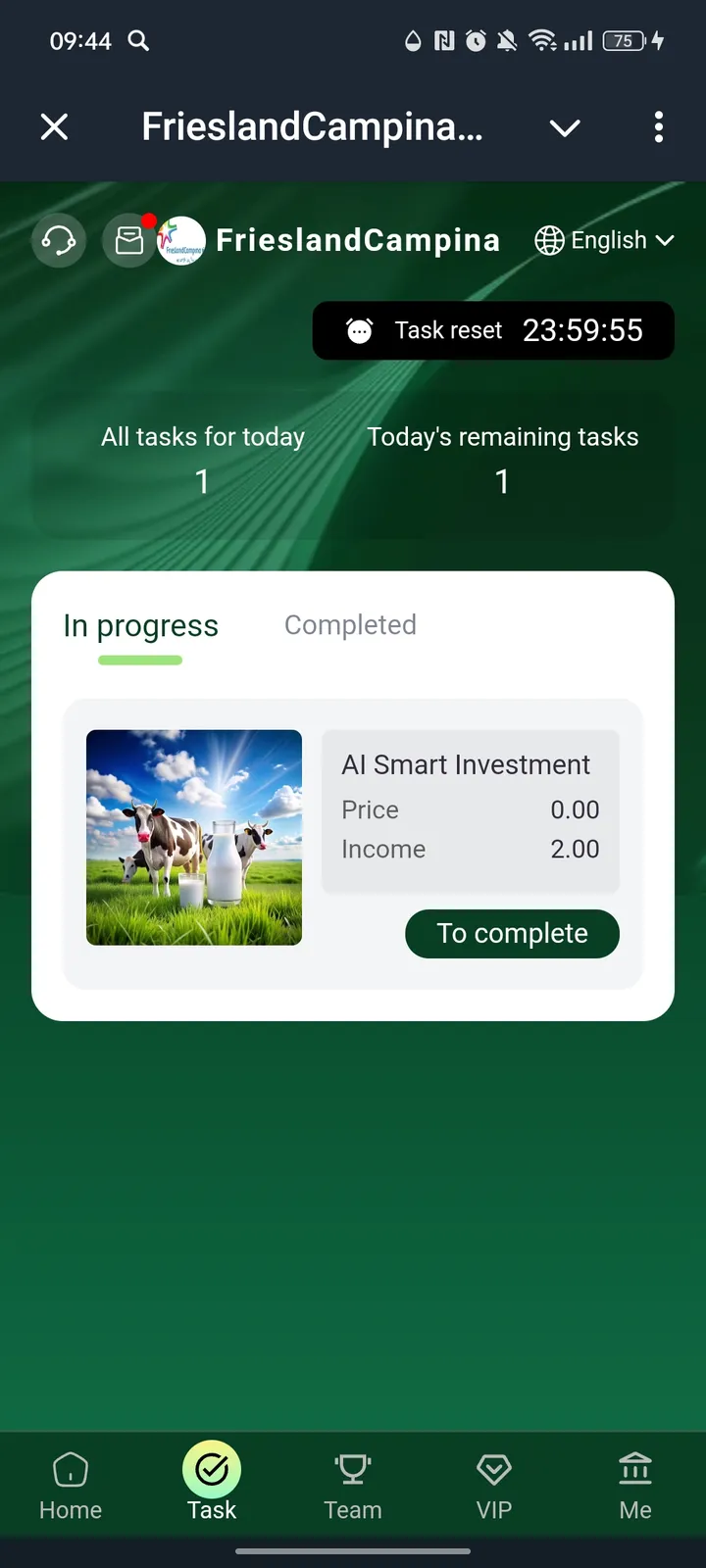This screenshot has width=706, height=1568.
Task: Open the AI Smart Investment cow picture
Action: click(x=194, y=837)
